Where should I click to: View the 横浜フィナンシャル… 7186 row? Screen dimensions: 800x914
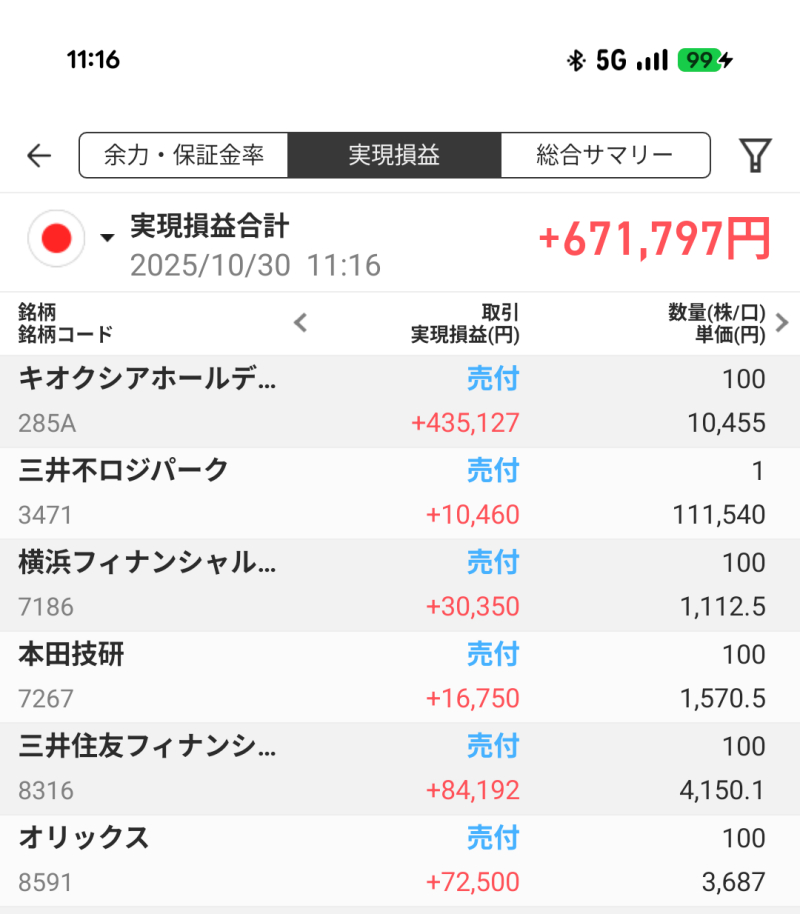(400, 585)
